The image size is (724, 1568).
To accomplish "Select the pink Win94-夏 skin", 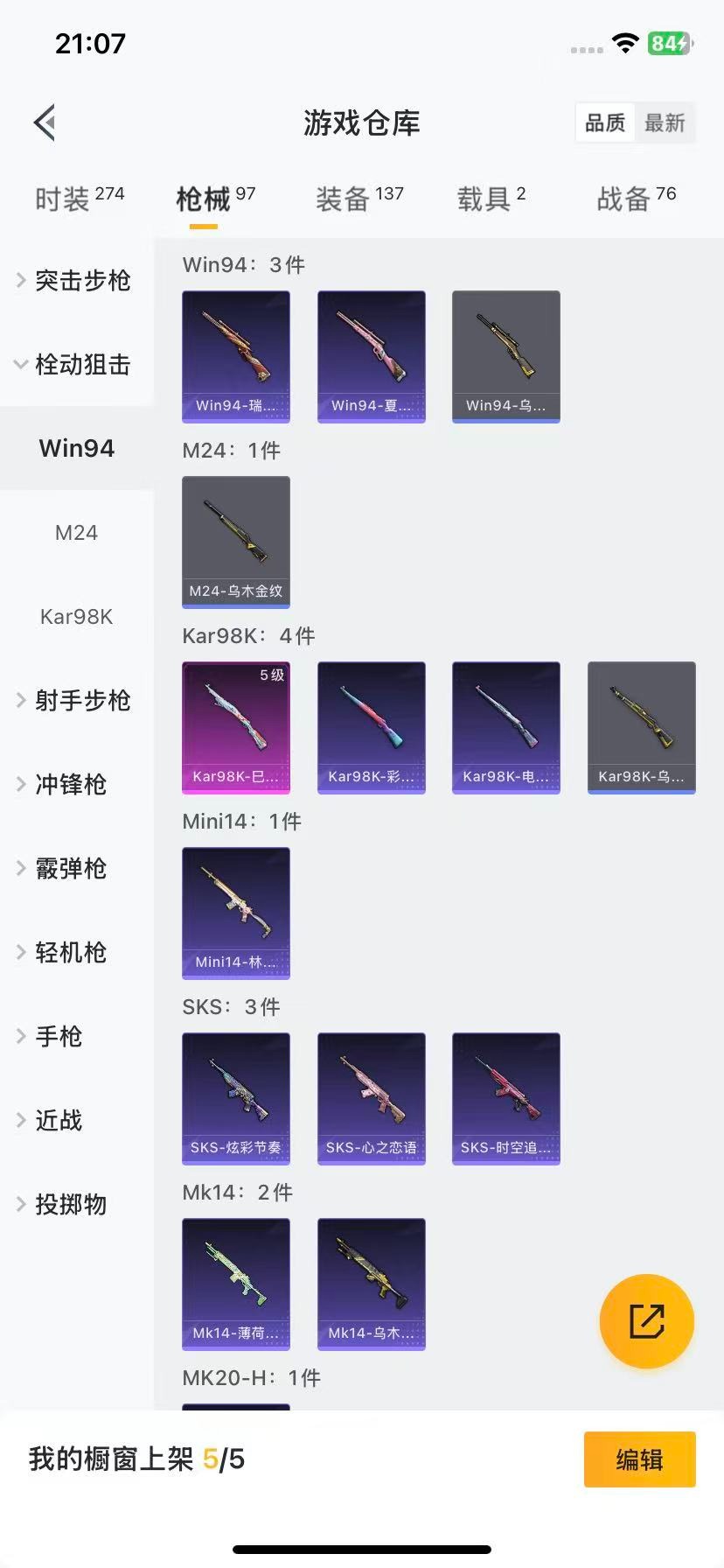I will (371, 356).
